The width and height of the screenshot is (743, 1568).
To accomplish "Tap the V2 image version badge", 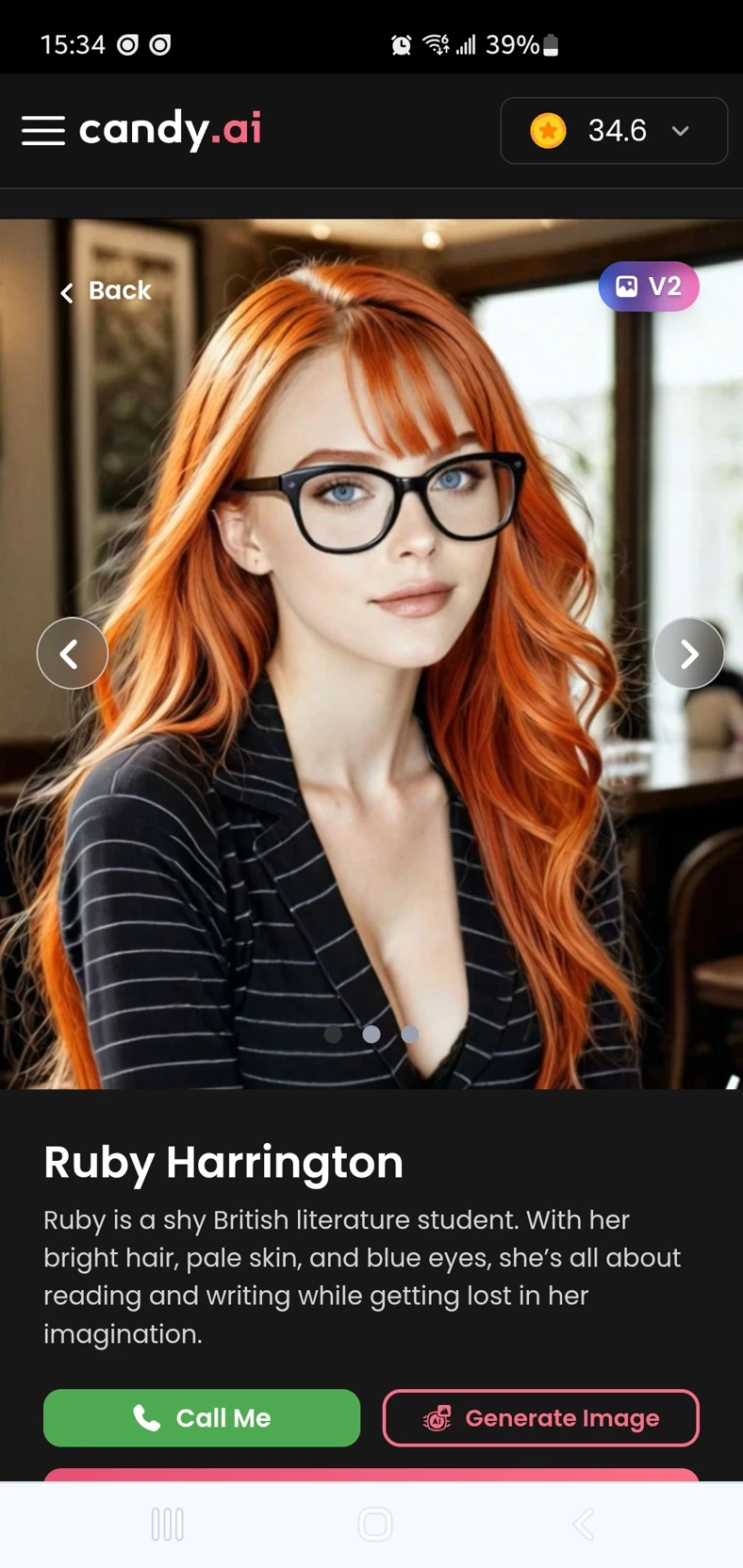I will pos(649,286).
